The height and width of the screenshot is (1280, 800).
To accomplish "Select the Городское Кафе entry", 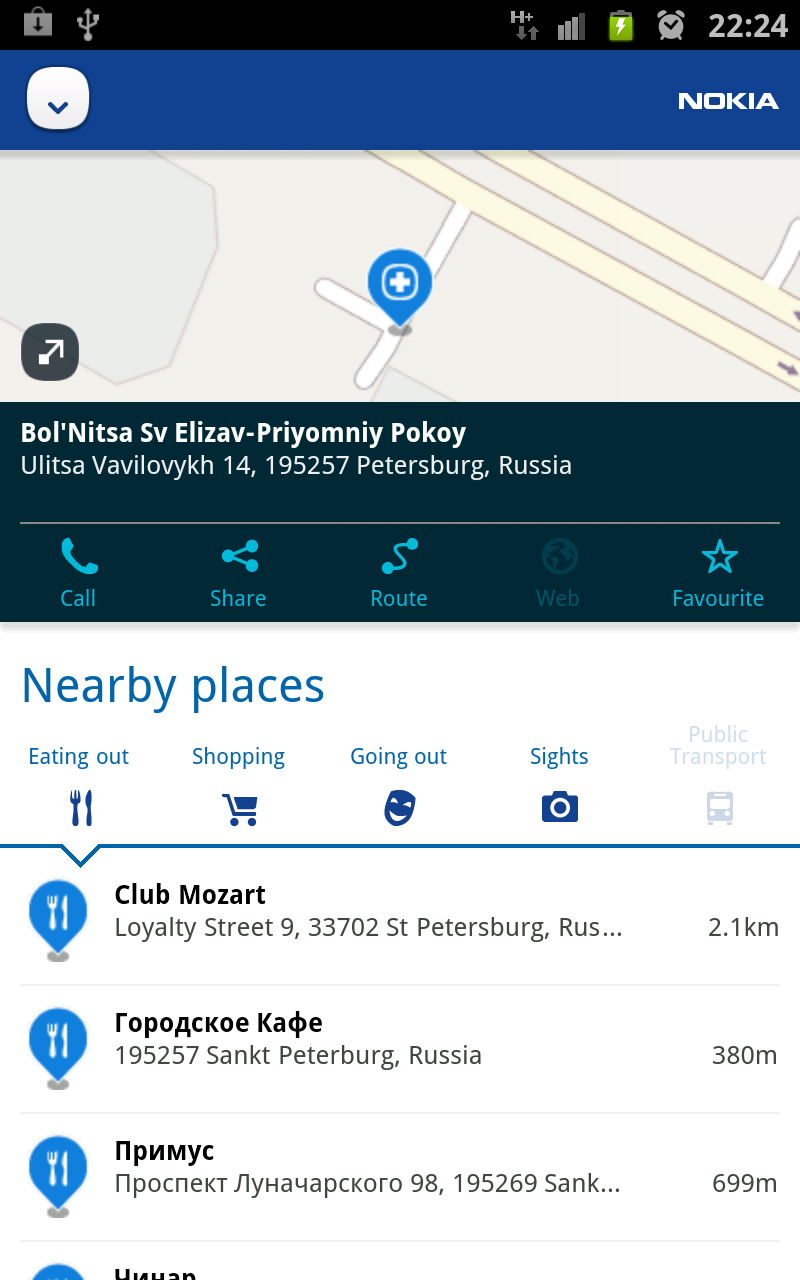I will (x=400, y=1038).
